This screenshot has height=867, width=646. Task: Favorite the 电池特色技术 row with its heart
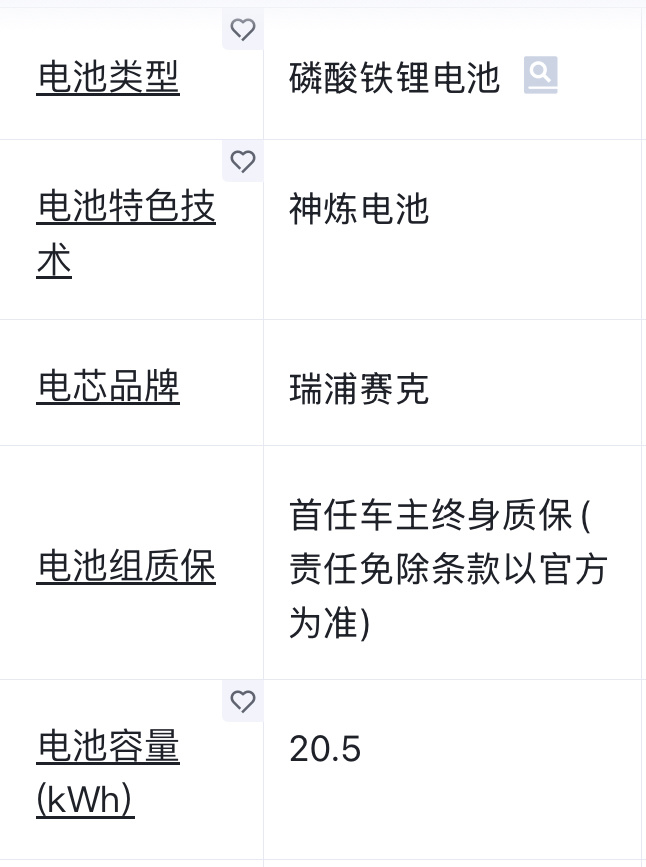coord(243,161)
